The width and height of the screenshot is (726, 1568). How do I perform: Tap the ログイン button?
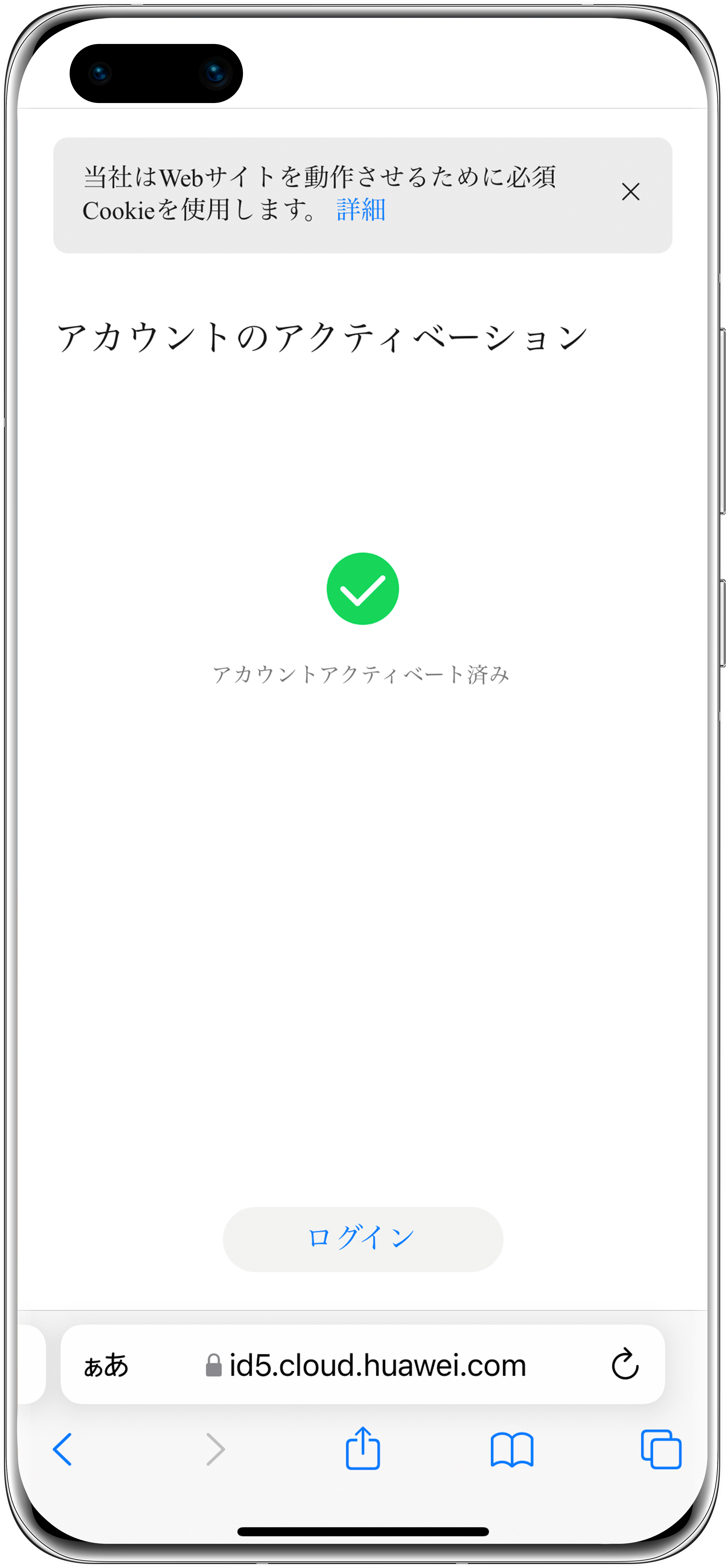[363, 1239]
